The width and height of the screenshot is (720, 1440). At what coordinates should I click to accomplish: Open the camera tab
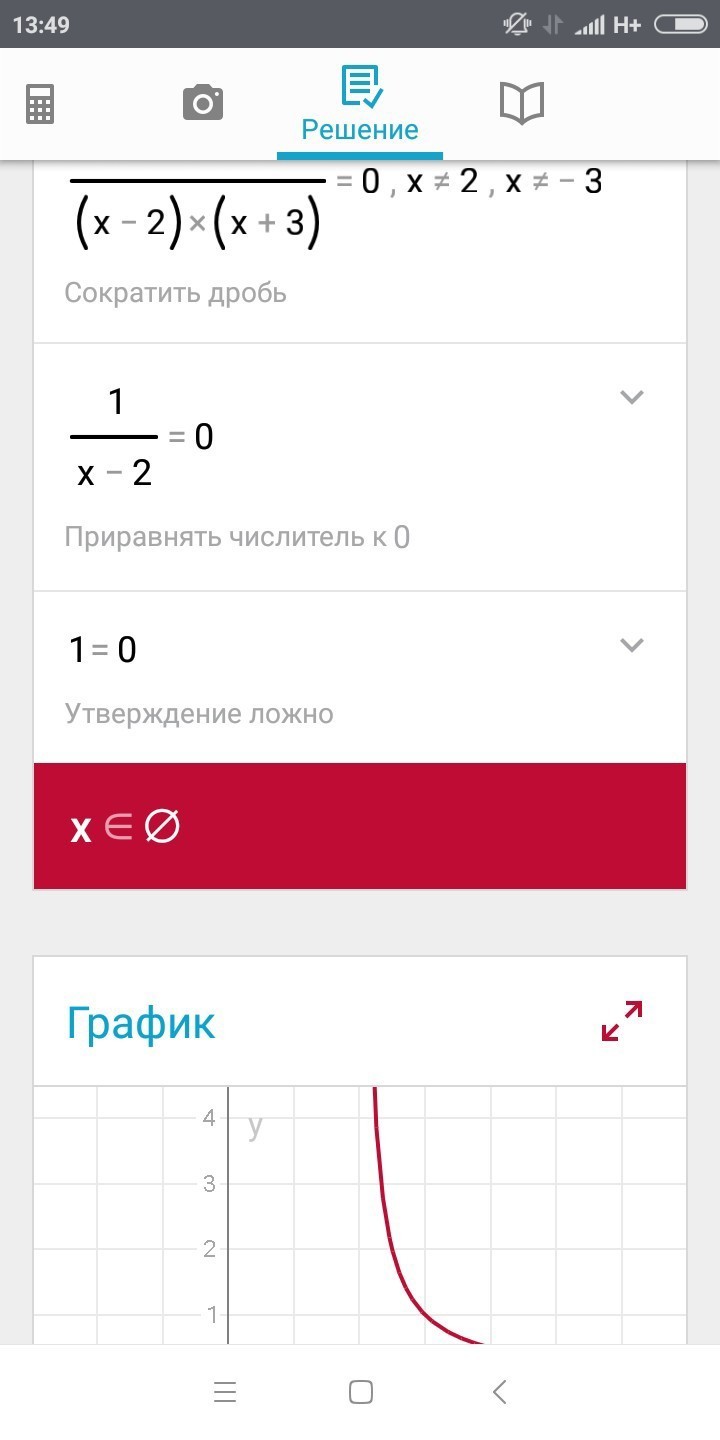pos(202,103)
